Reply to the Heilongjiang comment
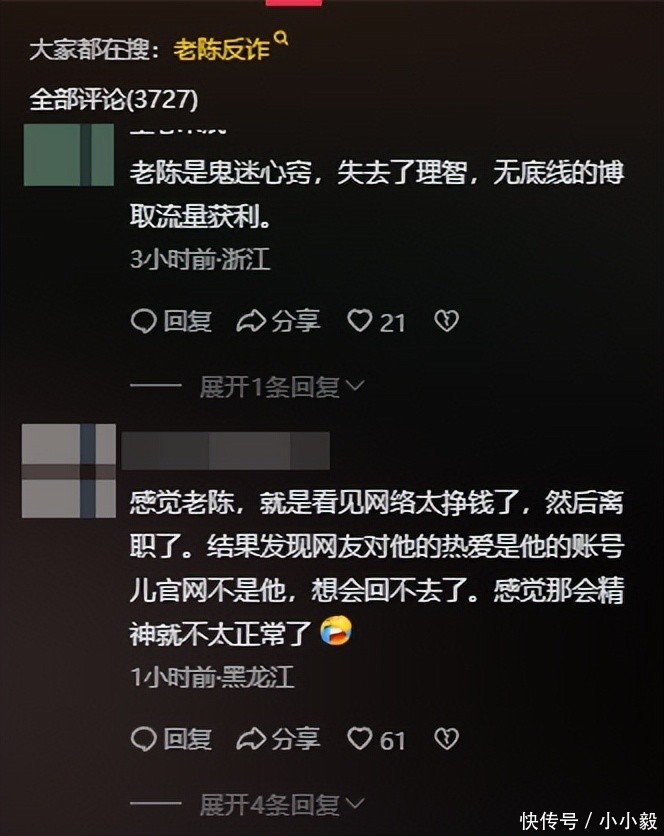The image size is (664, 836). (x=173, y=739)
